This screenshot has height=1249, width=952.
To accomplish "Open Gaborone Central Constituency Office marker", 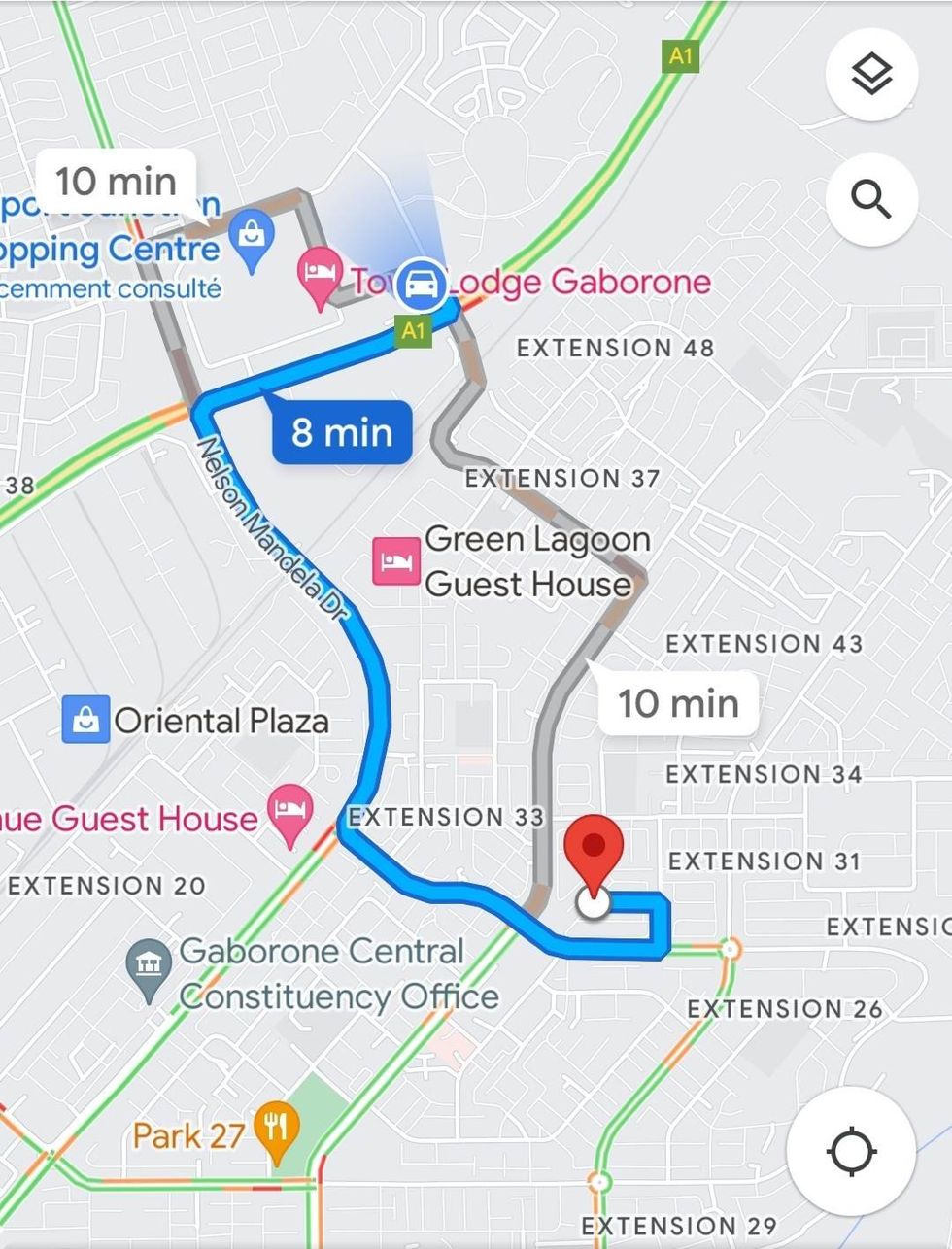I will pos(149,967).
